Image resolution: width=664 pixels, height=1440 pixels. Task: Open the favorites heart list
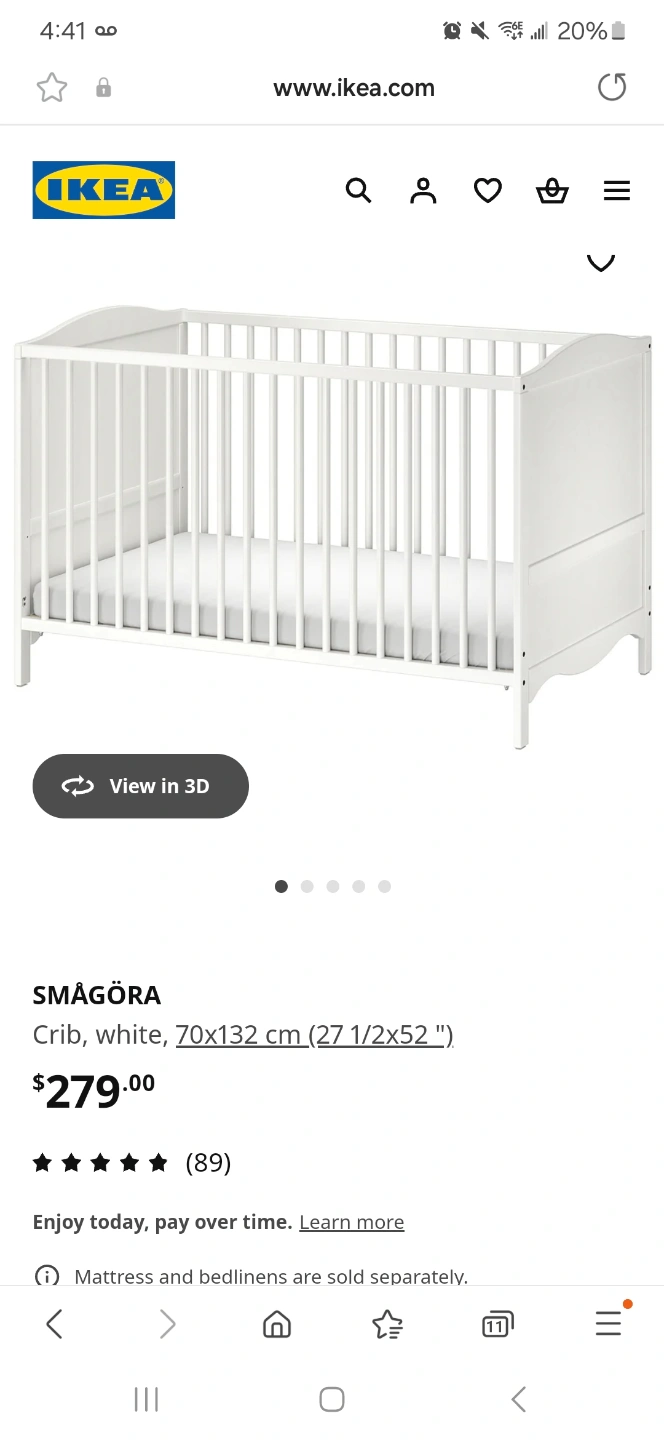point(487,190)
